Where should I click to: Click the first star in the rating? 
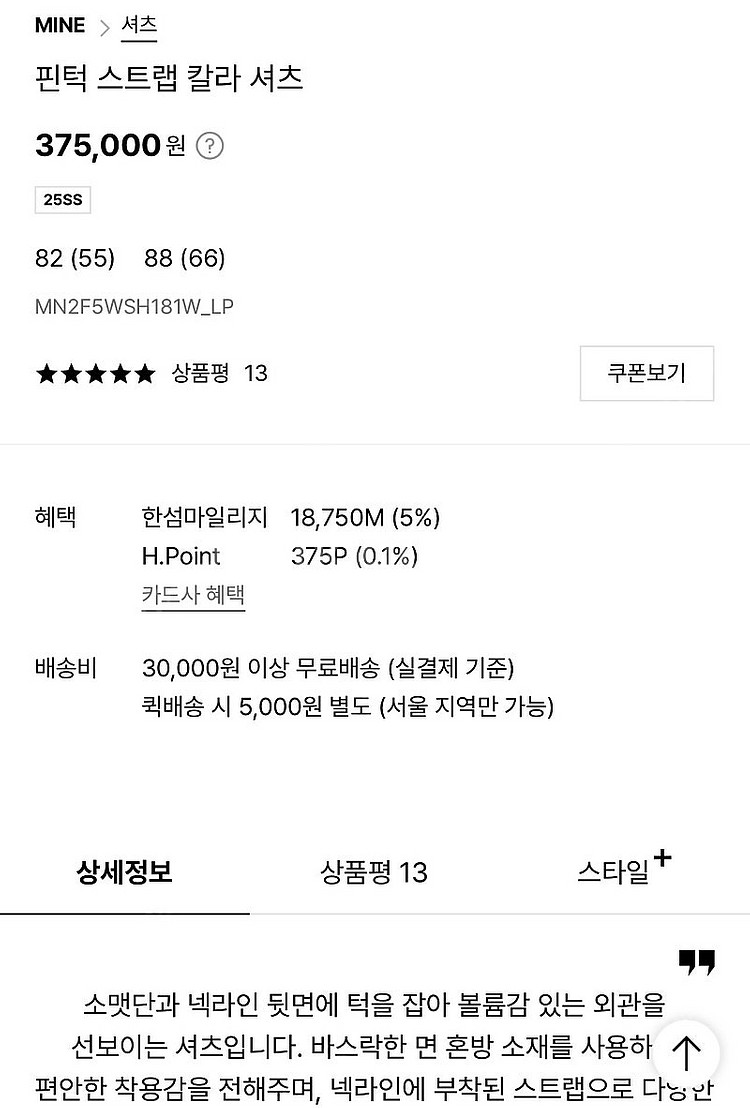coord(48,373)
